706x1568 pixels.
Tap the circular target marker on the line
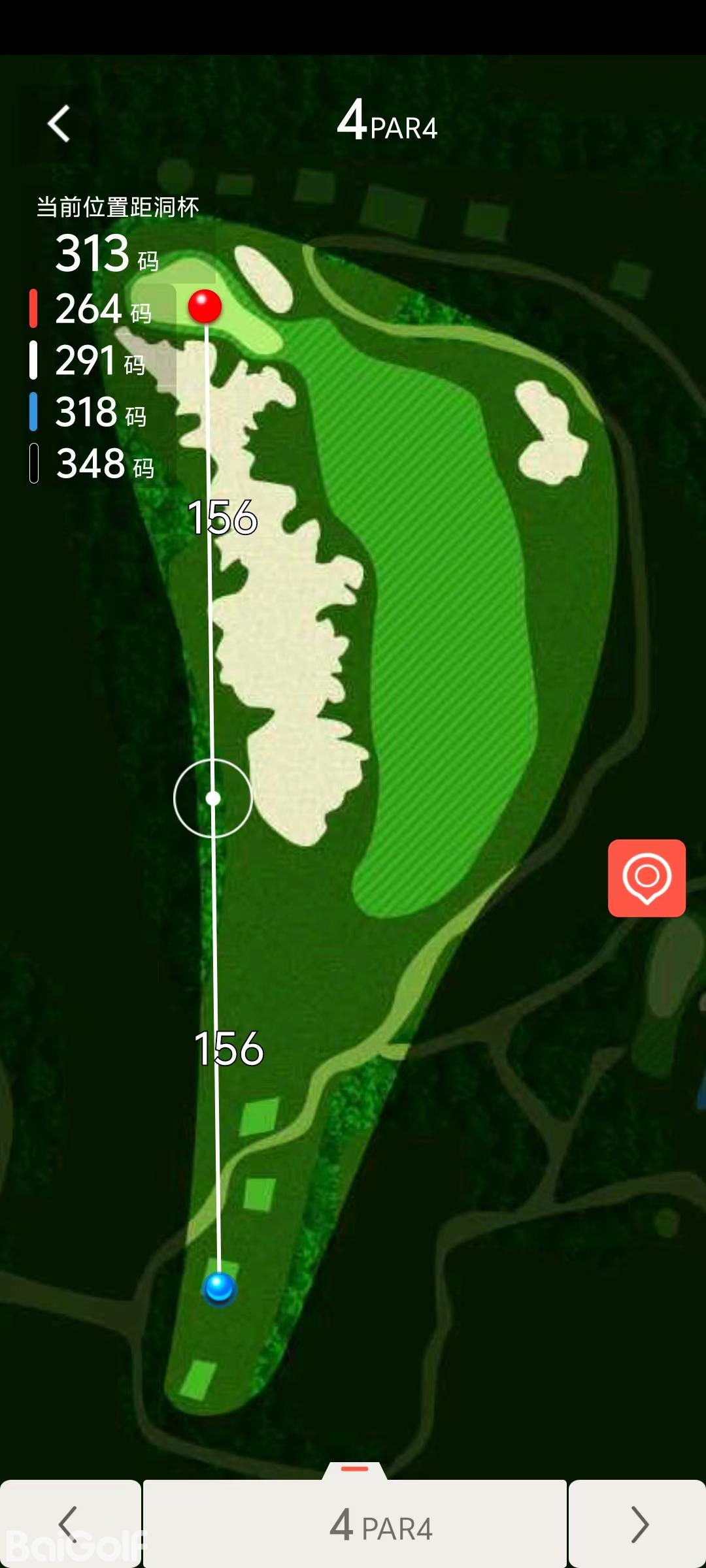click(x=213, y=798)
